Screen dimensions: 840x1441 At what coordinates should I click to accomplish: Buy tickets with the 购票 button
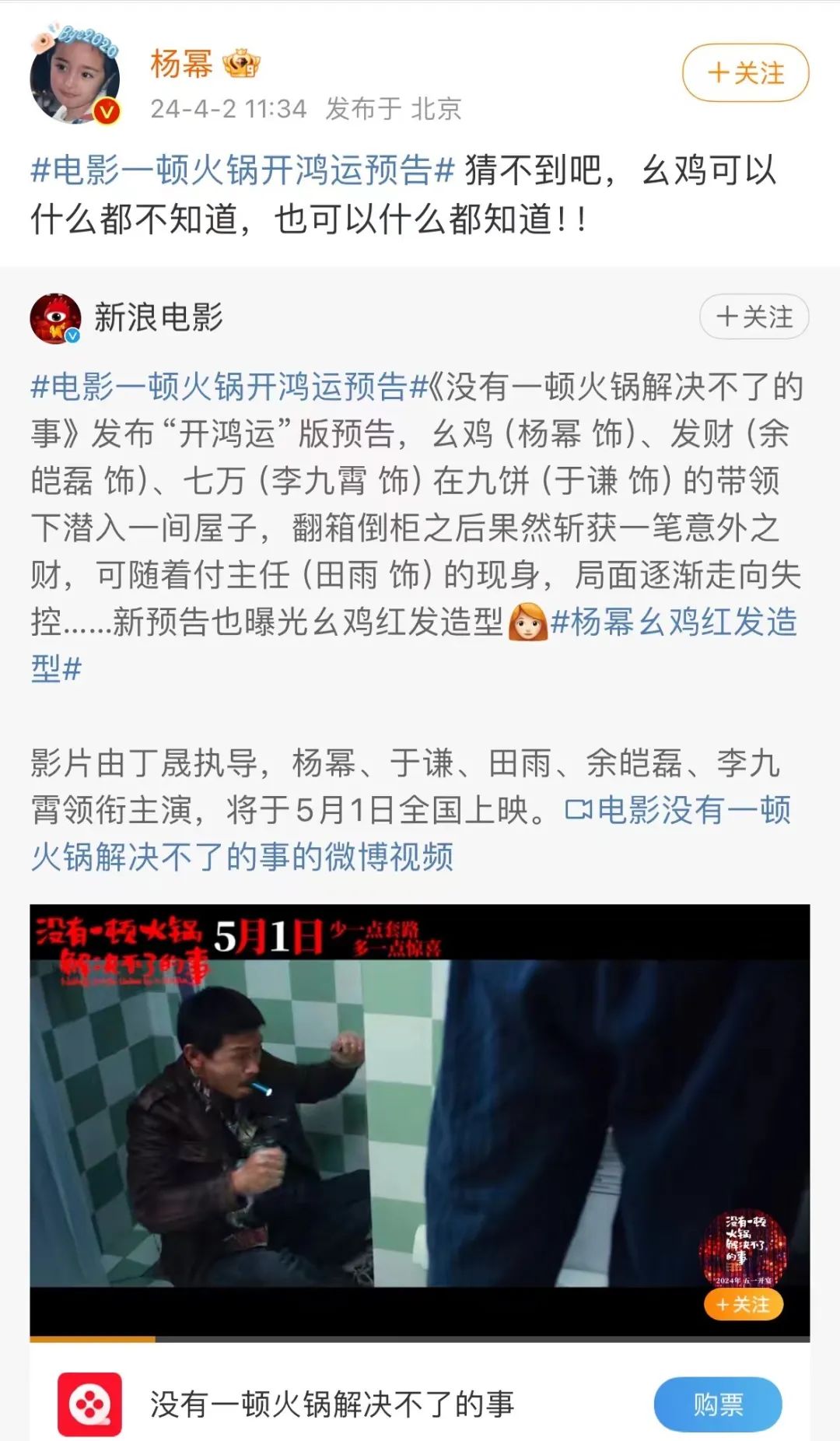click(717, 1404)
